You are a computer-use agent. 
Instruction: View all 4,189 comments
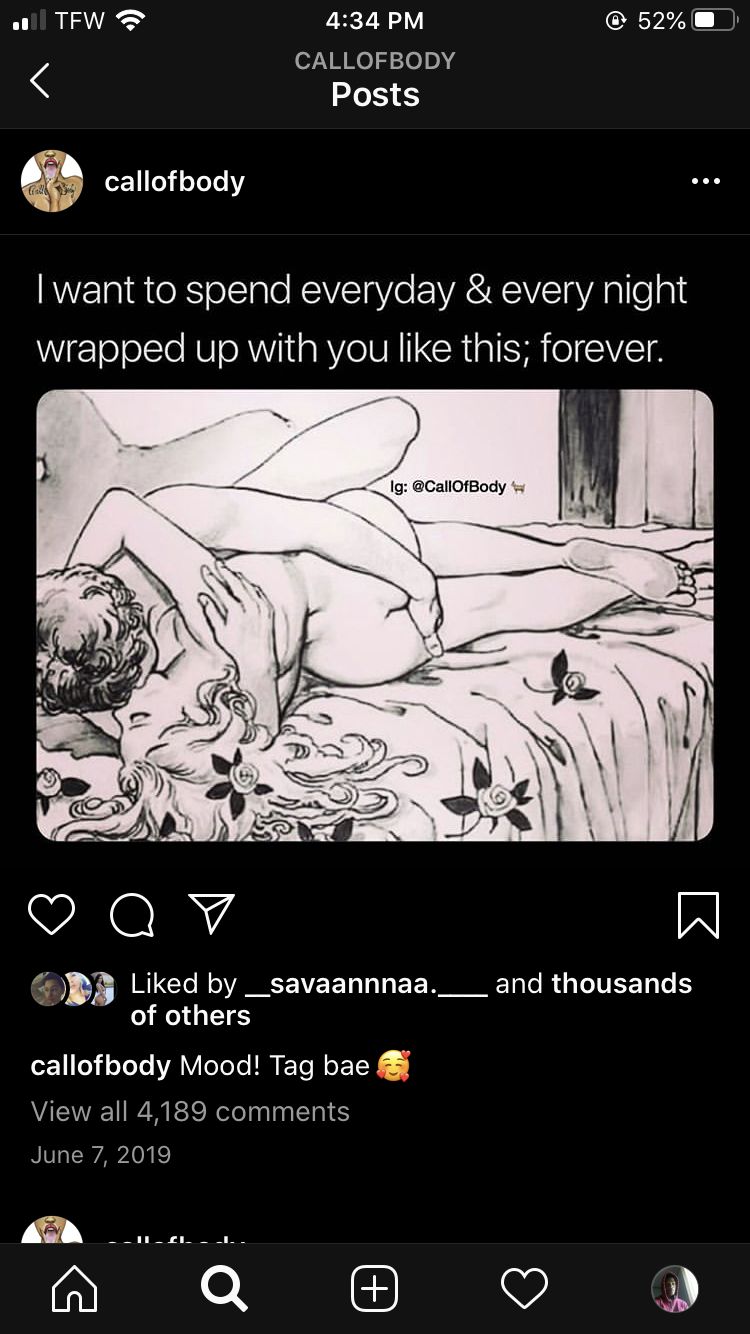(x=190, y=1111)
